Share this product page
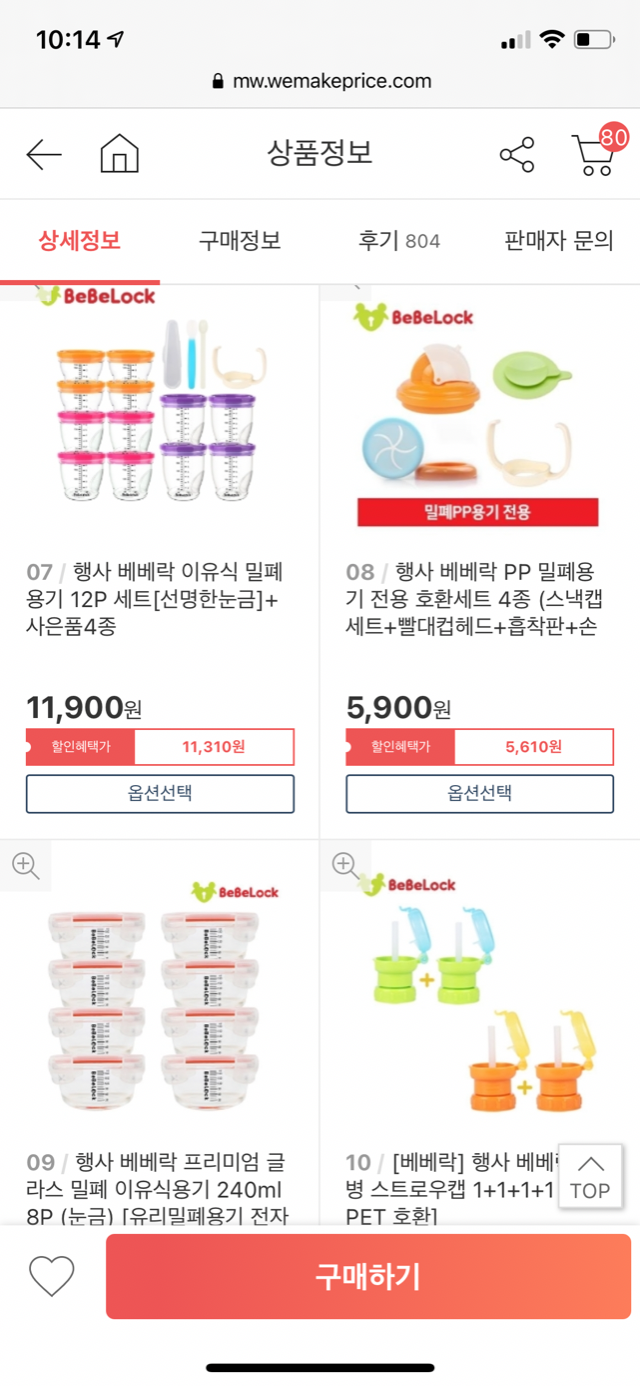Image resolution: width=640 pixels, height=1386 pixels. [517, 154]
